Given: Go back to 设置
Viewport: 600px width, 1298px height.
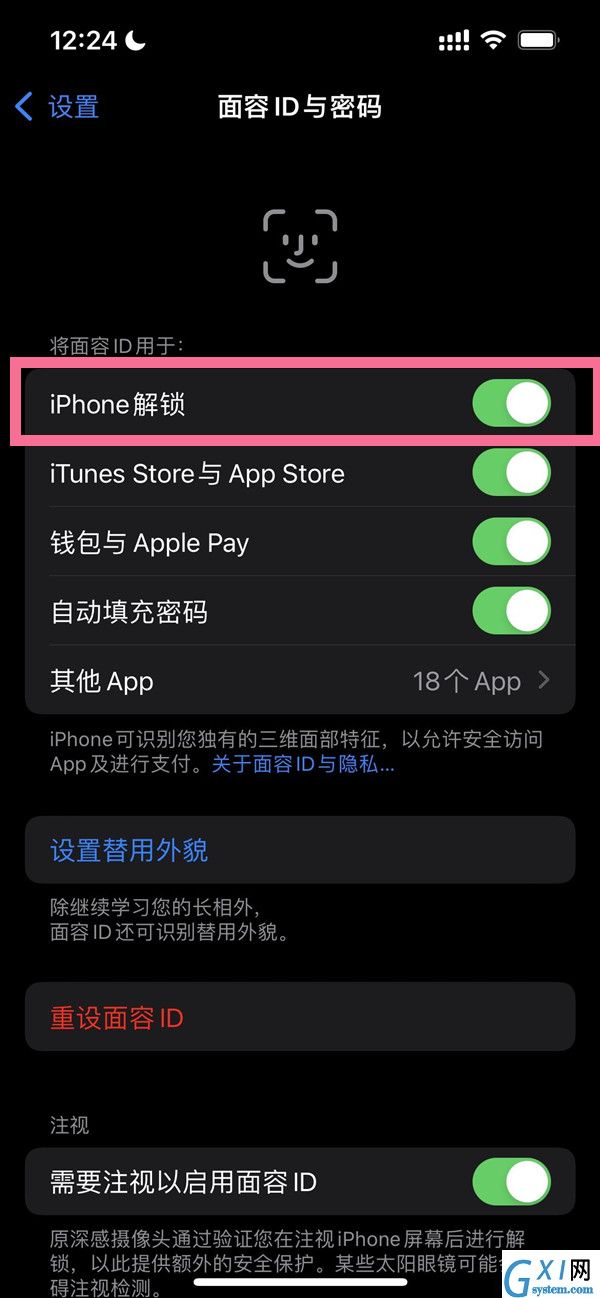Looking at the screenshot, I should click(58, 107).
